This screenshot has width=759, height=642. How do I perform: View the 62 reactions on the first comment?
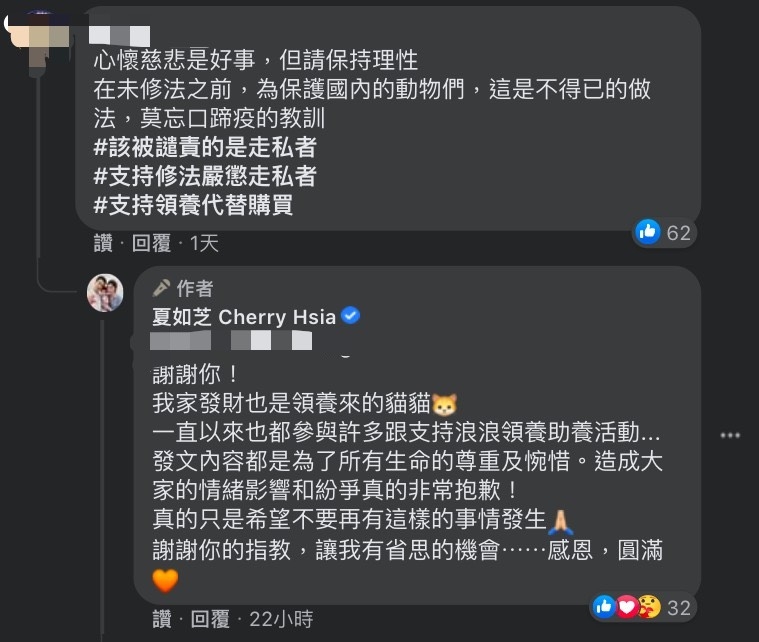coord(664,233)
